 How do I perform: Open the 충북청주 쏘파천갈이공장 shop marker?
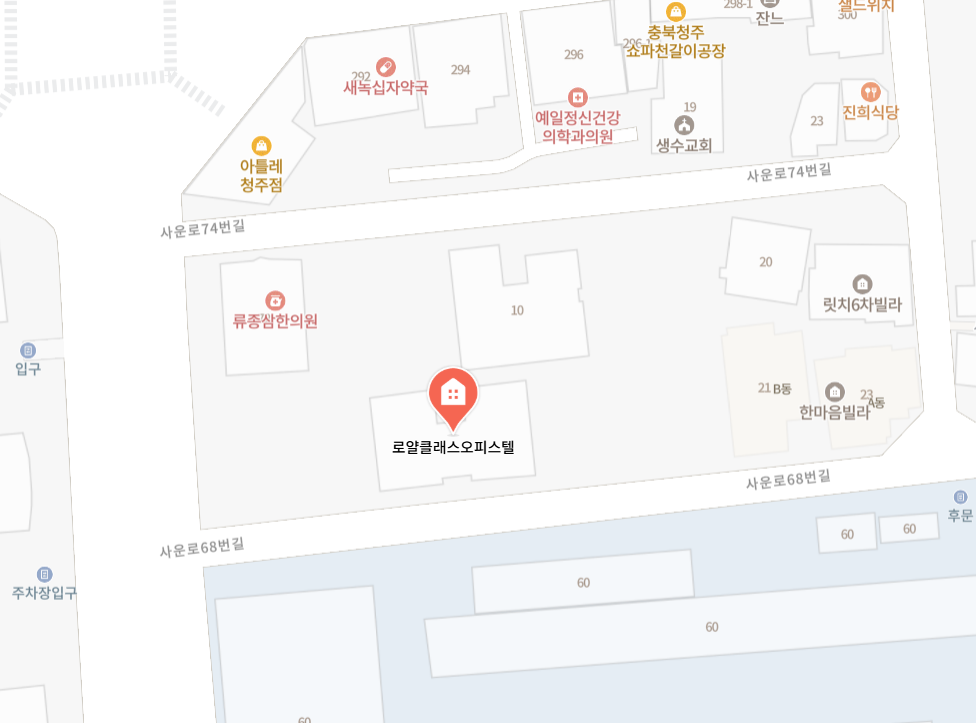[x=676, y=12]
